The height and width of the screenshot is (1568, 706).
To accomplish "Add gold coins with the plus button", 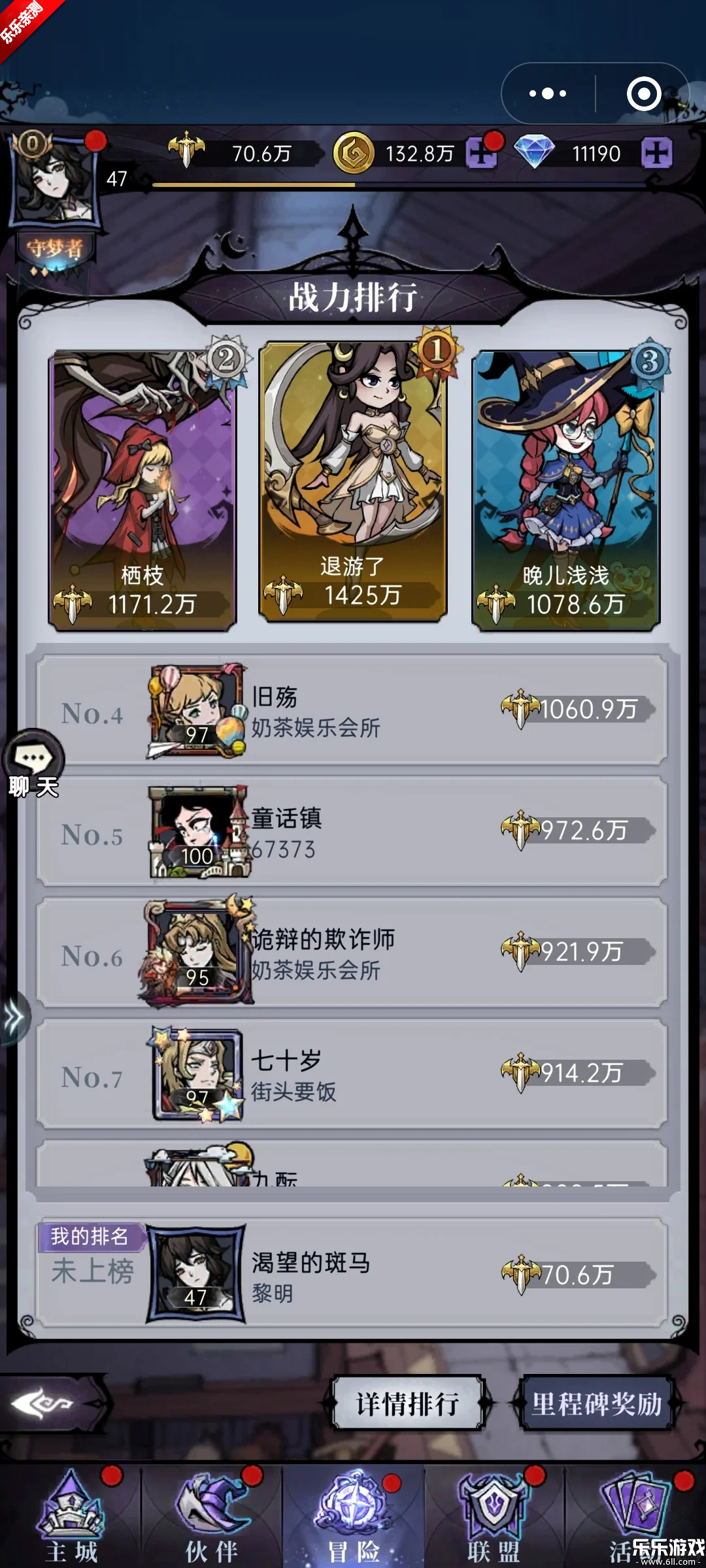I will pyautogui.click(x=482, y=154).
